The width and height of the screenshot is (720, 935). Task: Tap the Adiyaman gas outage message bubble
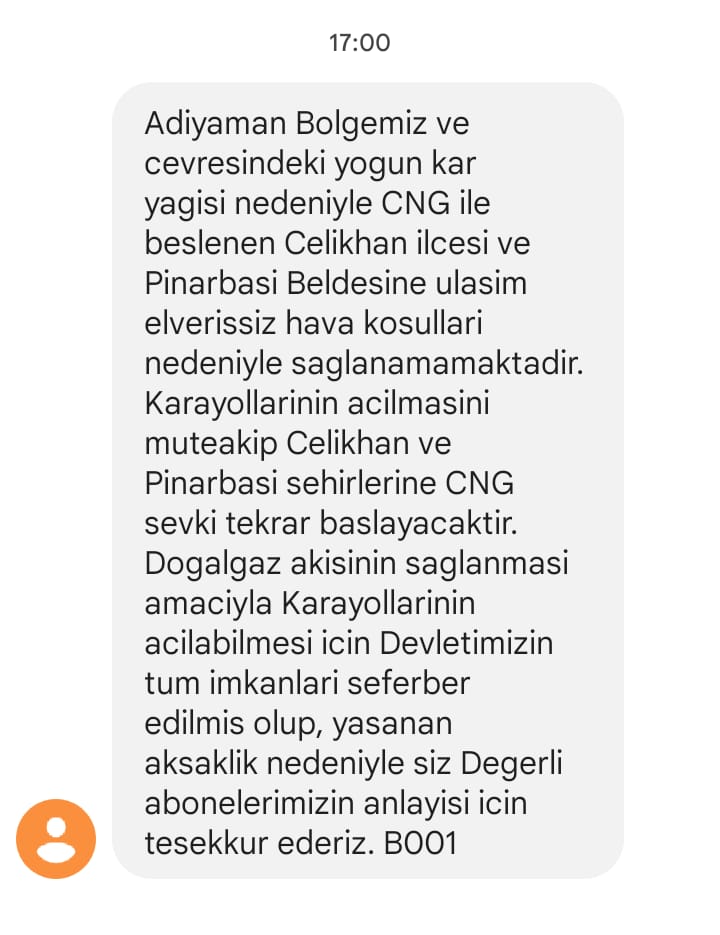(367, 480)
